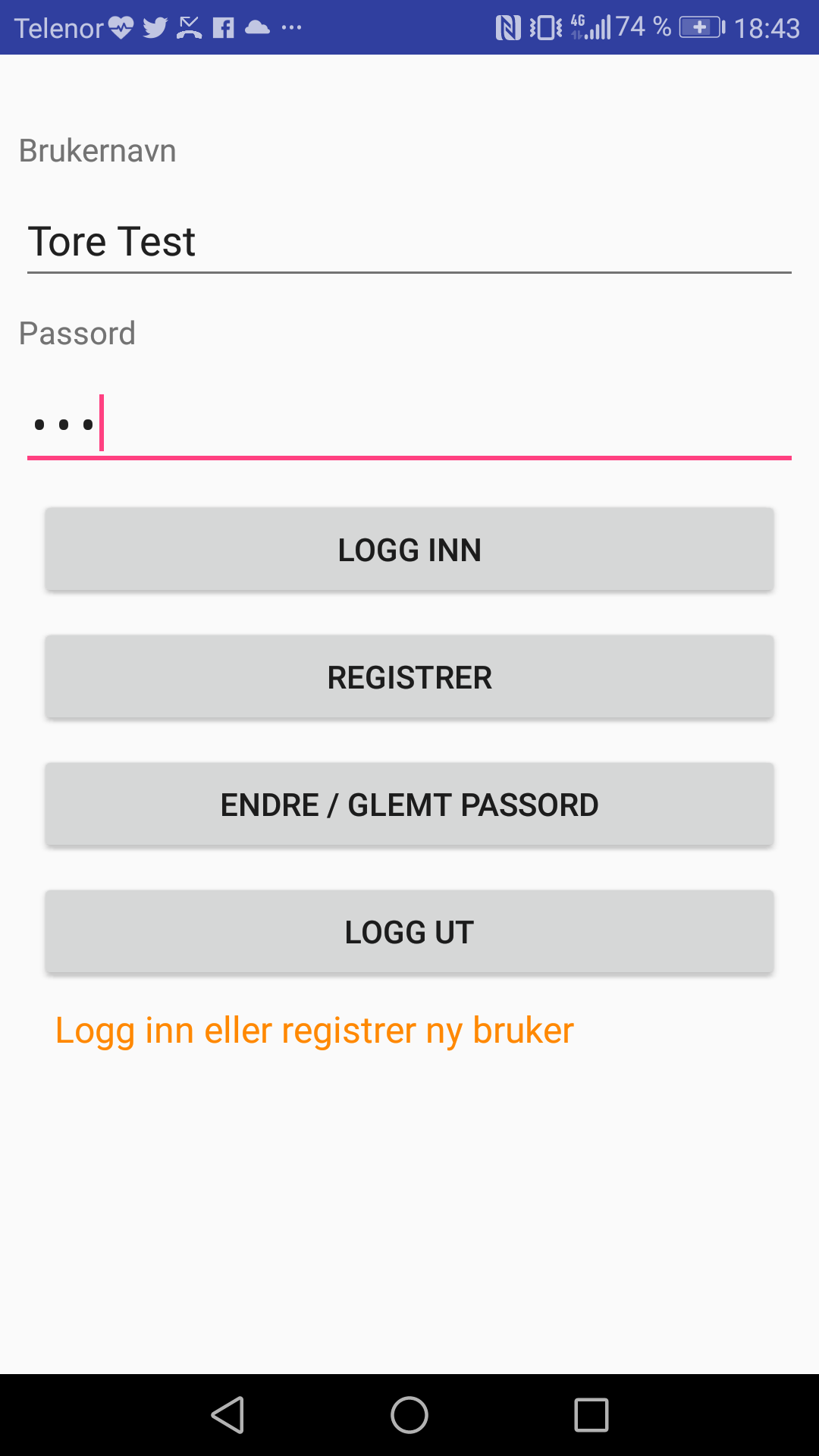This screenshot has height=1456, width=819.
Task: Select ENDRE / GLEMT PASSORD
Action: pyautogui.click(x=409, y=804)
